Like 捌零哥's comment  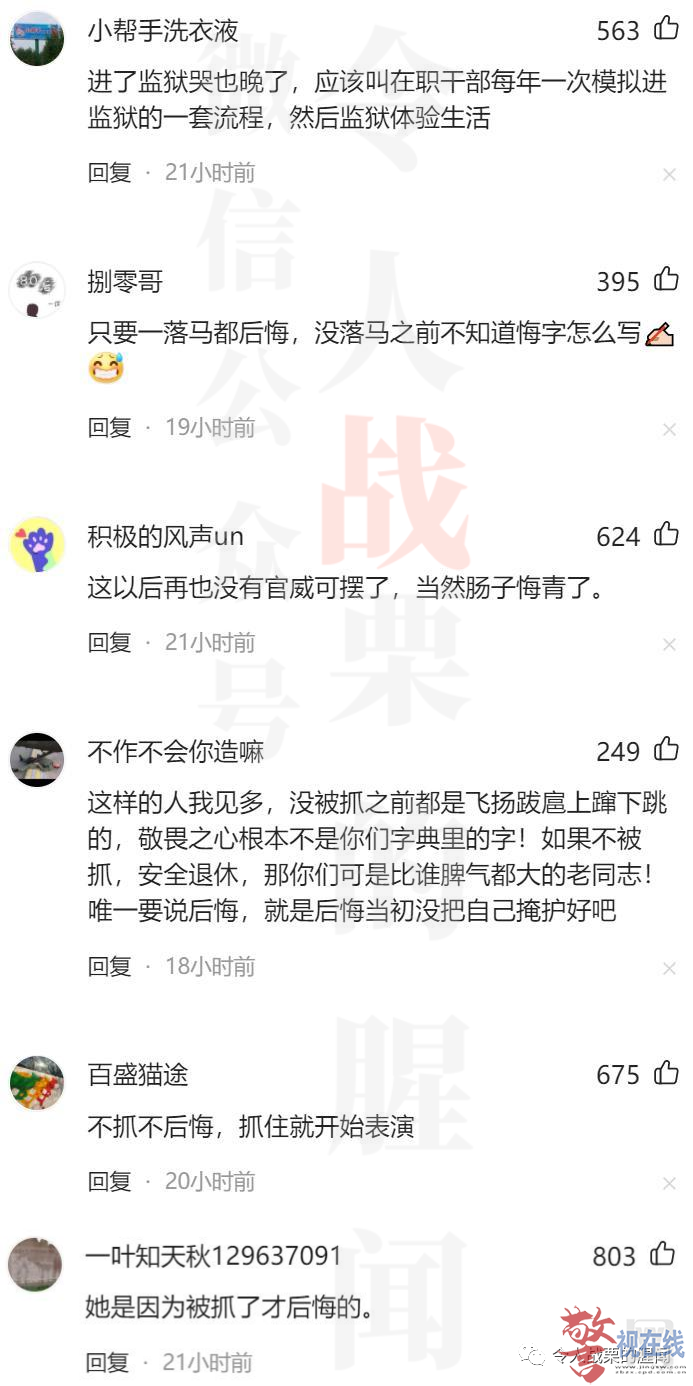click(x=666, y=279)
